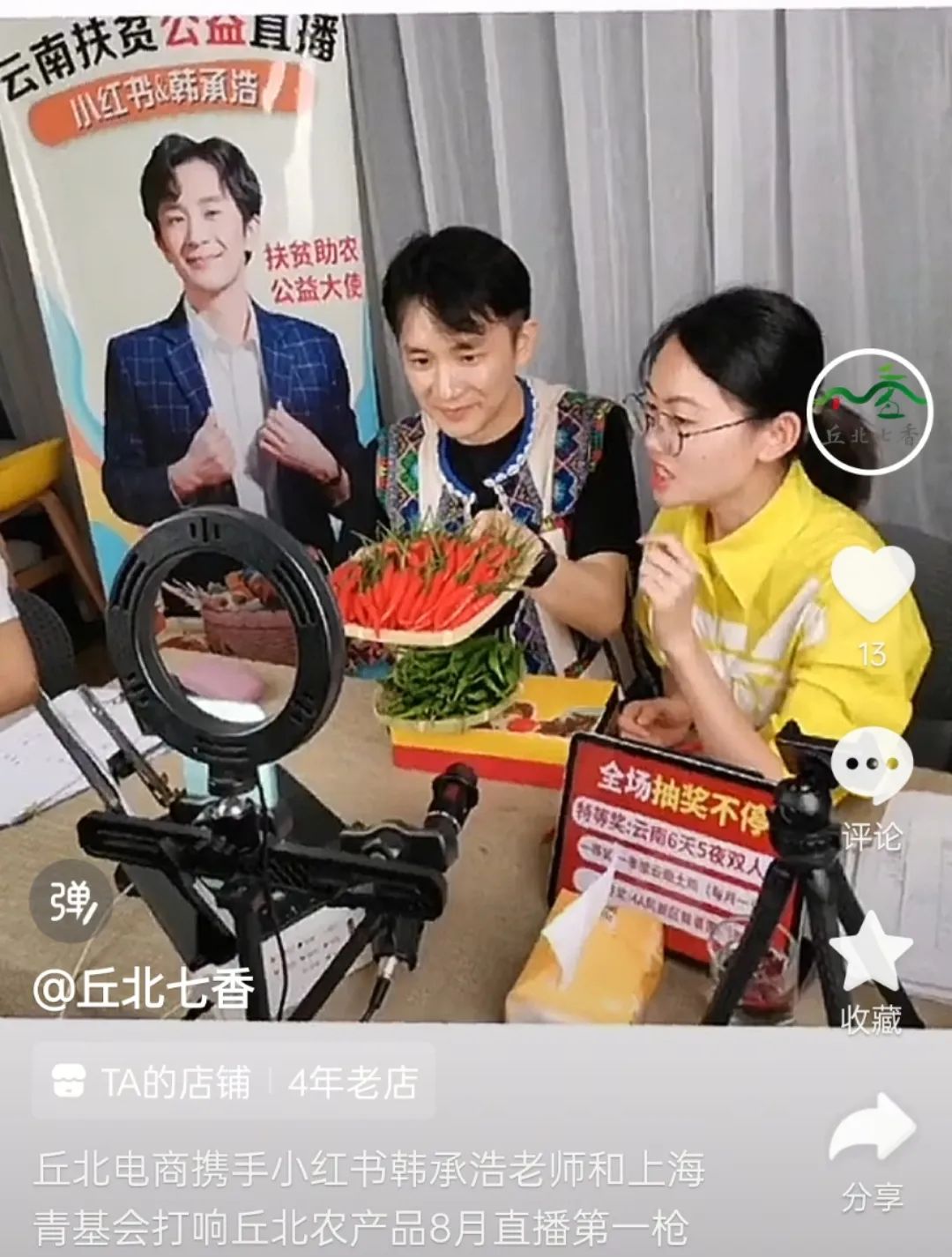Image resolution: width=952 pixels, height=1257 pixels.
Task: Like this video with the heart
Action: pyautogui.click(x=872, y=584)
